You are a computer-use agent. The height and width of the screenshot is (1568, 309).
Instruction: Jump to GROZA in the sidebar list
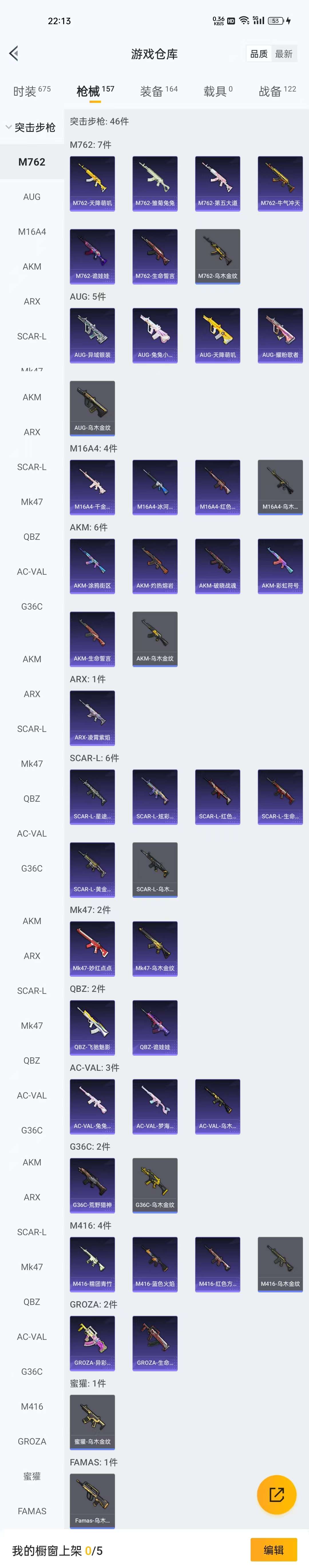coord(32,1441)
